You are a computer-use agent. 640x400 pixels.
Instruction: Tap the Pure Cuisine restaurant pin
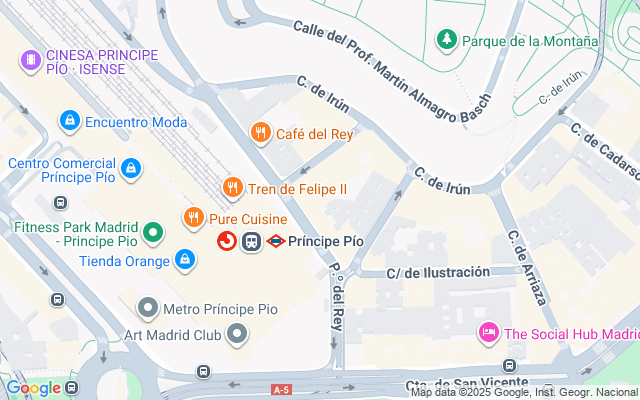pos(193,217)
